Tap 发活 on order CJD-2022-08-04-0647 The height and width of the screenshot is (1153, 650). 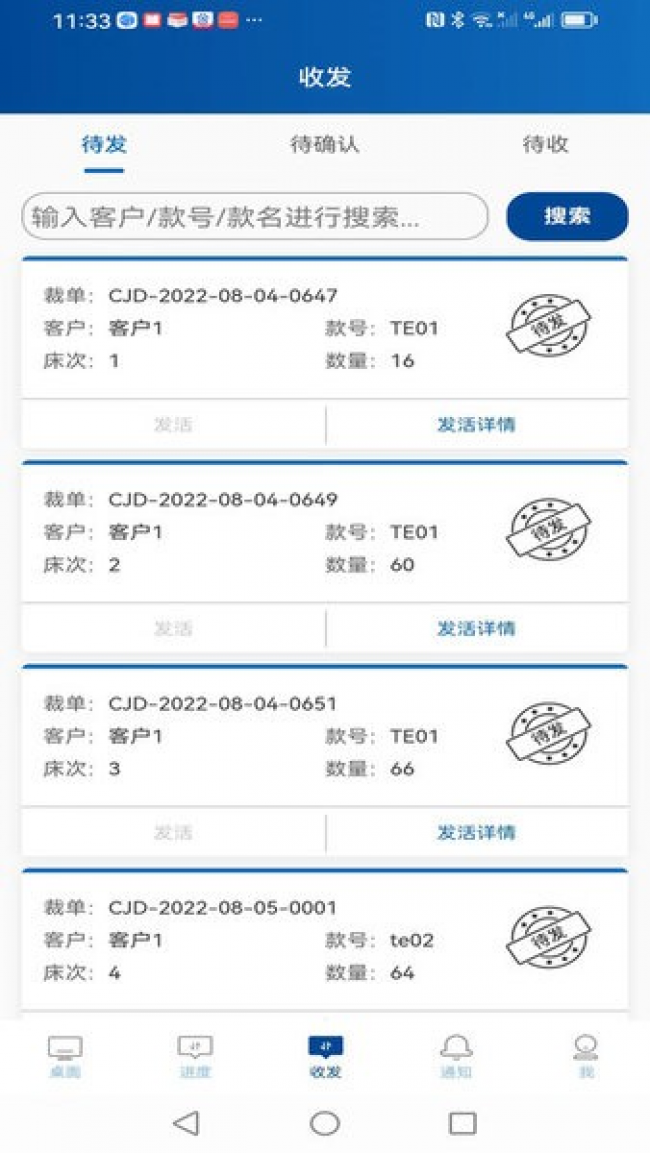173,425
